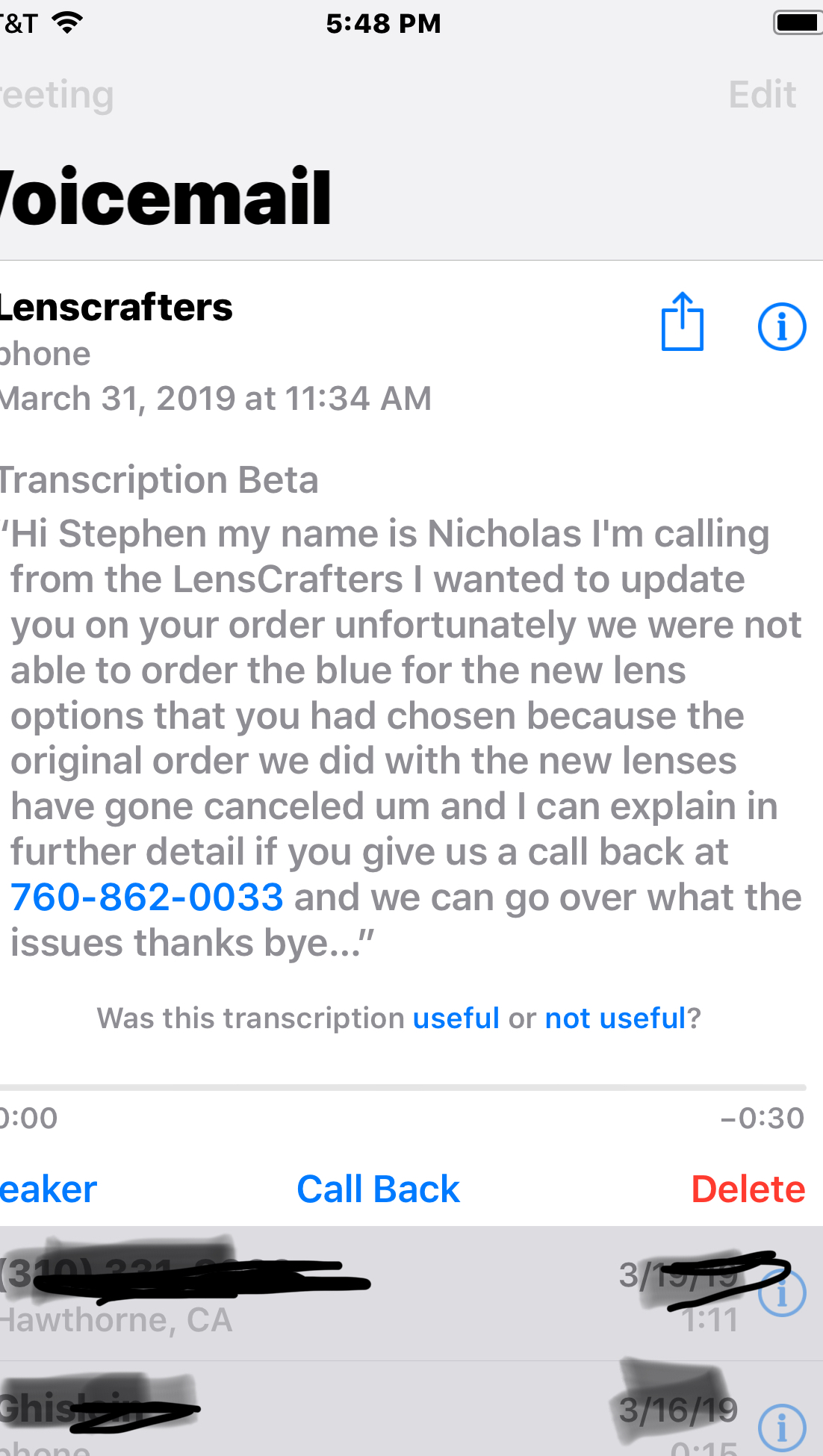
Task: Delete this voicemail
Action: pos(748,1189)
